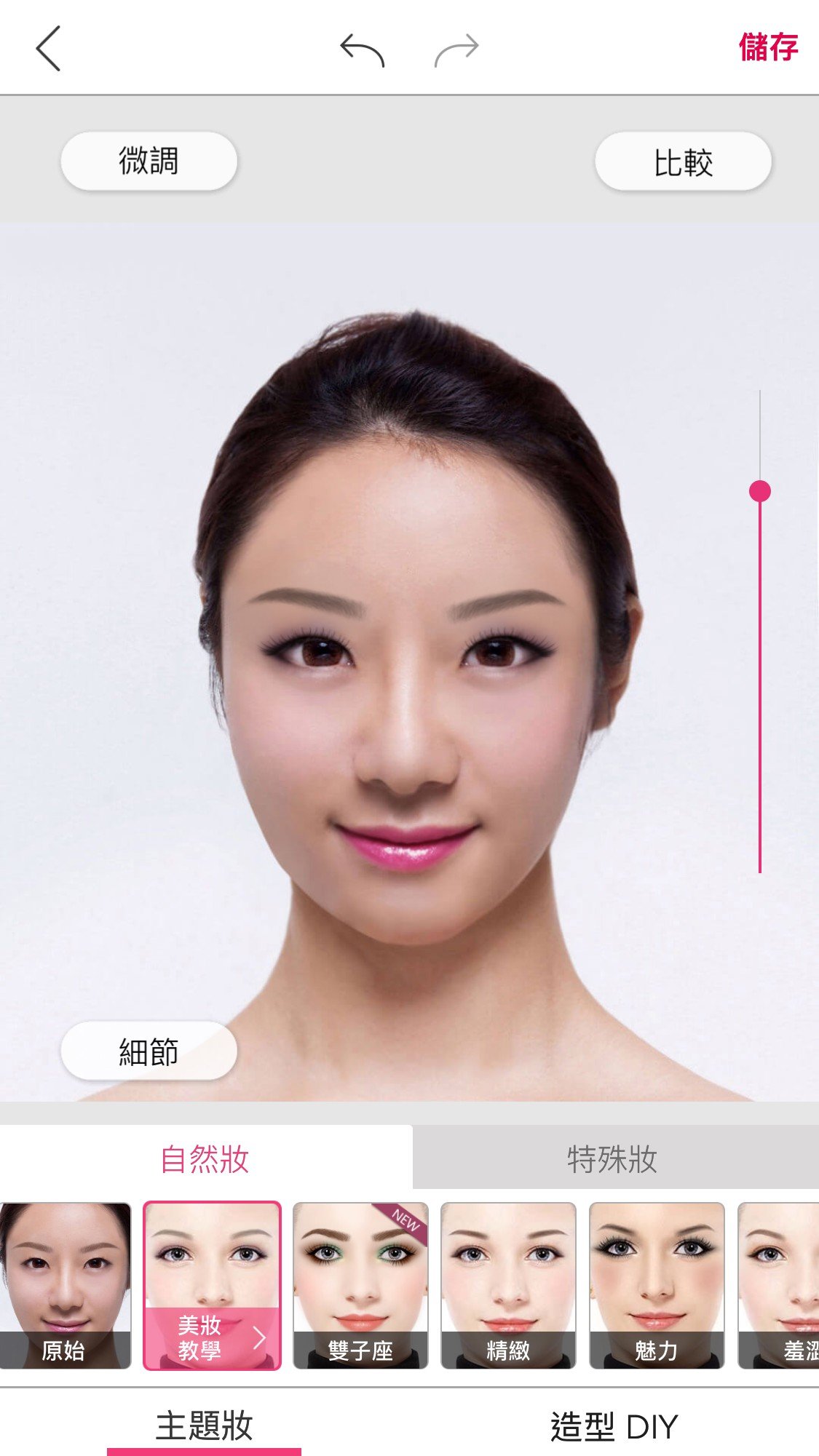
Task: Apply the 雙子座 makeup look
Action: 360,1285
